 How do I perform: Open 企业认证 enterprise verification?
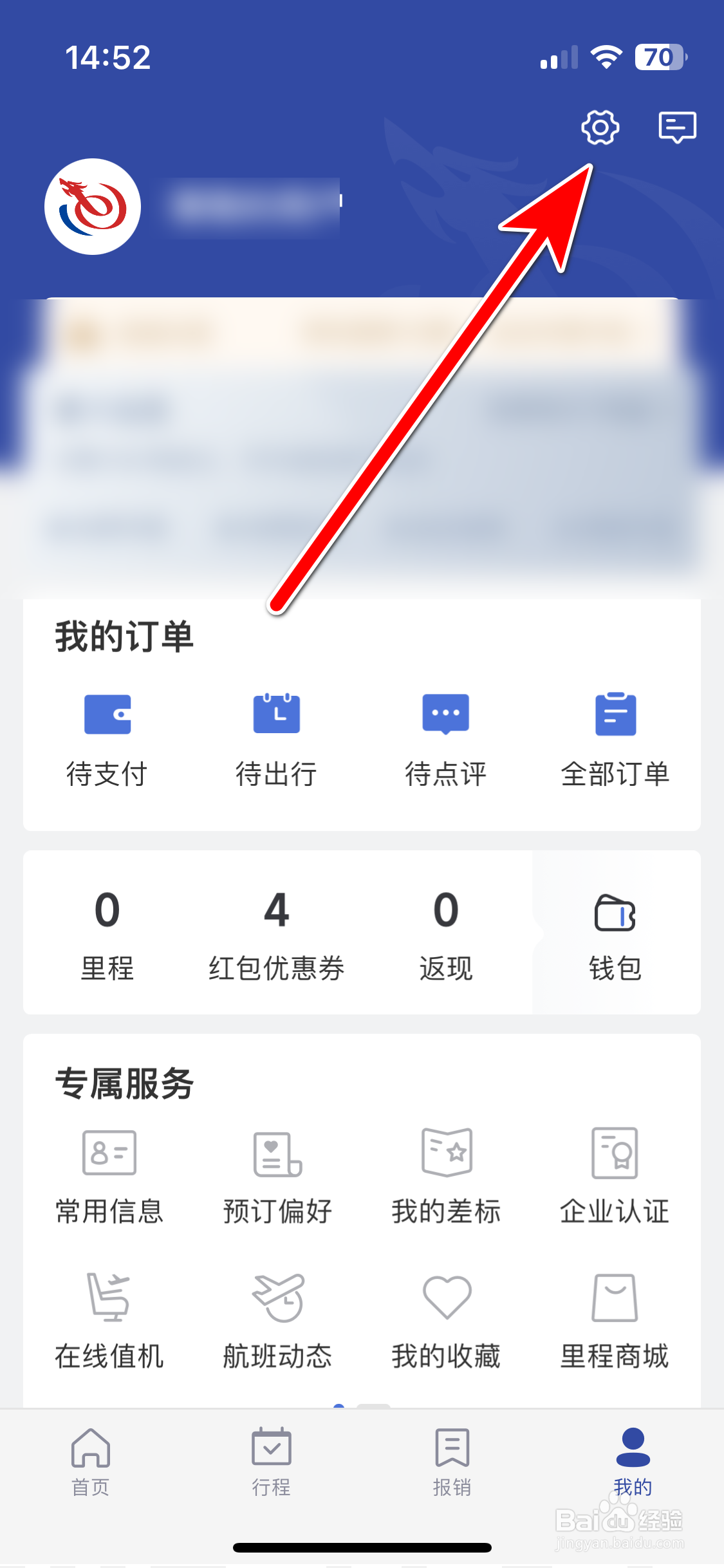pyautogui.click(x=615, y=1178)
